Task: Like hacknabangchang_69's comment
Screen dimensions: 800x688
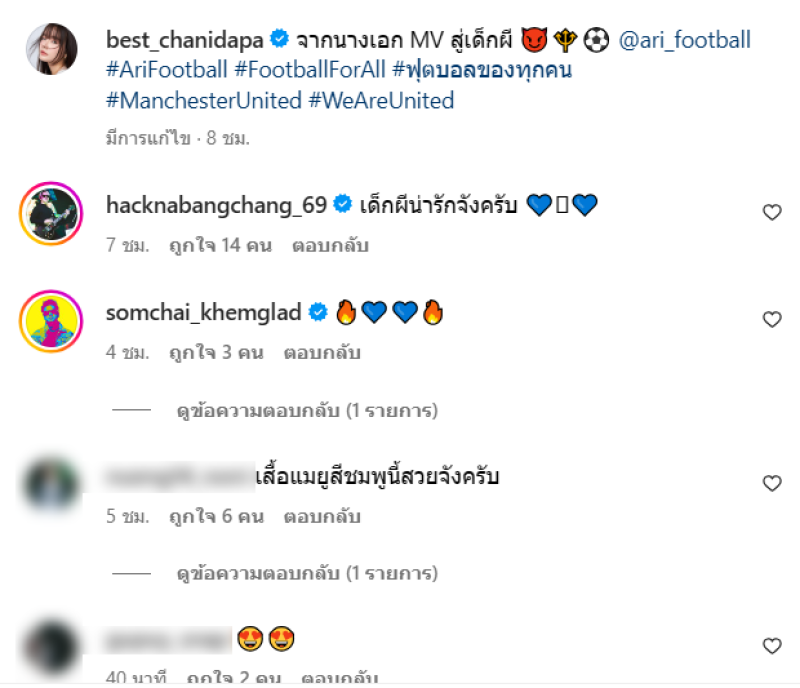Action: click(x=771, y=212)
